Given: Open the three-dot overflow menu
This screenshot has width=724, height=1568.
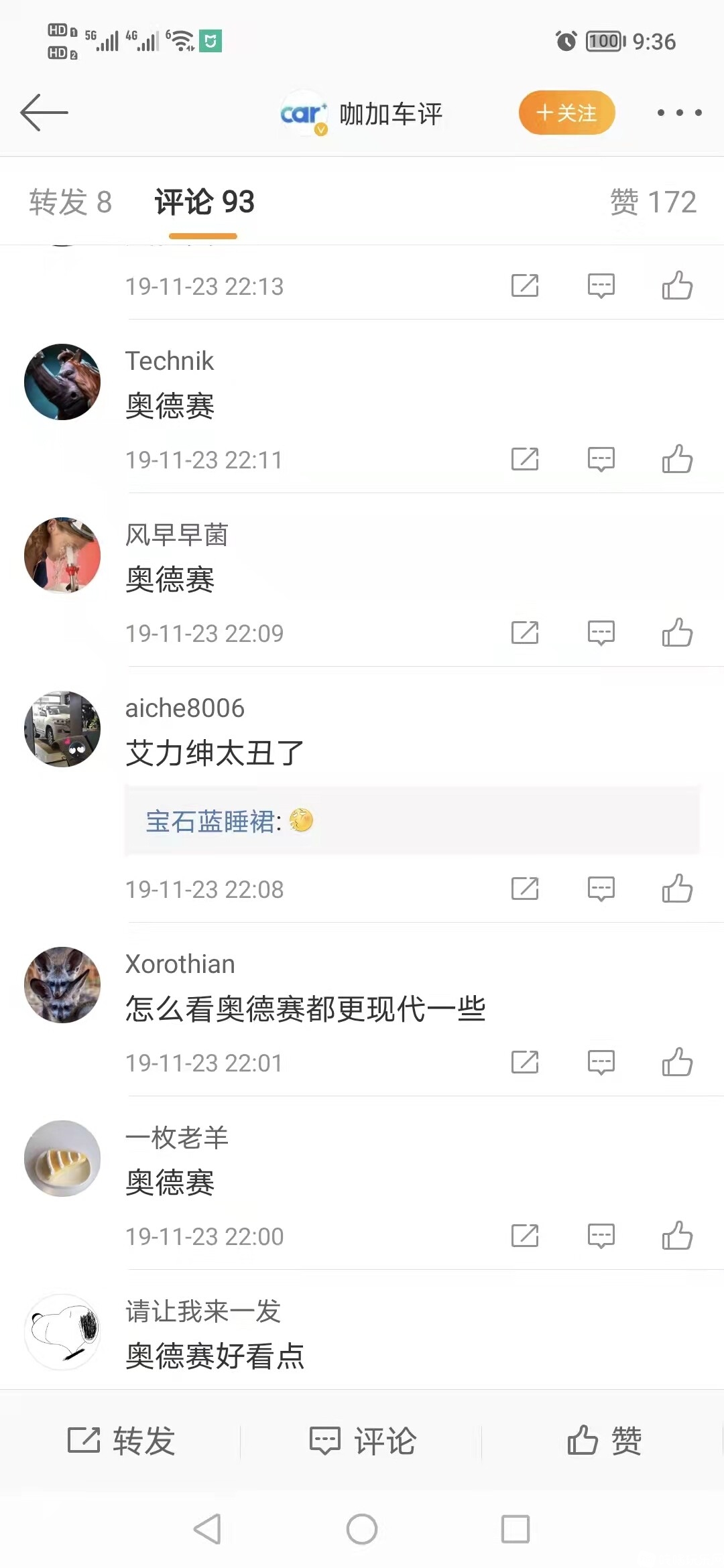Looking at the screenshot, I should 679,113.
